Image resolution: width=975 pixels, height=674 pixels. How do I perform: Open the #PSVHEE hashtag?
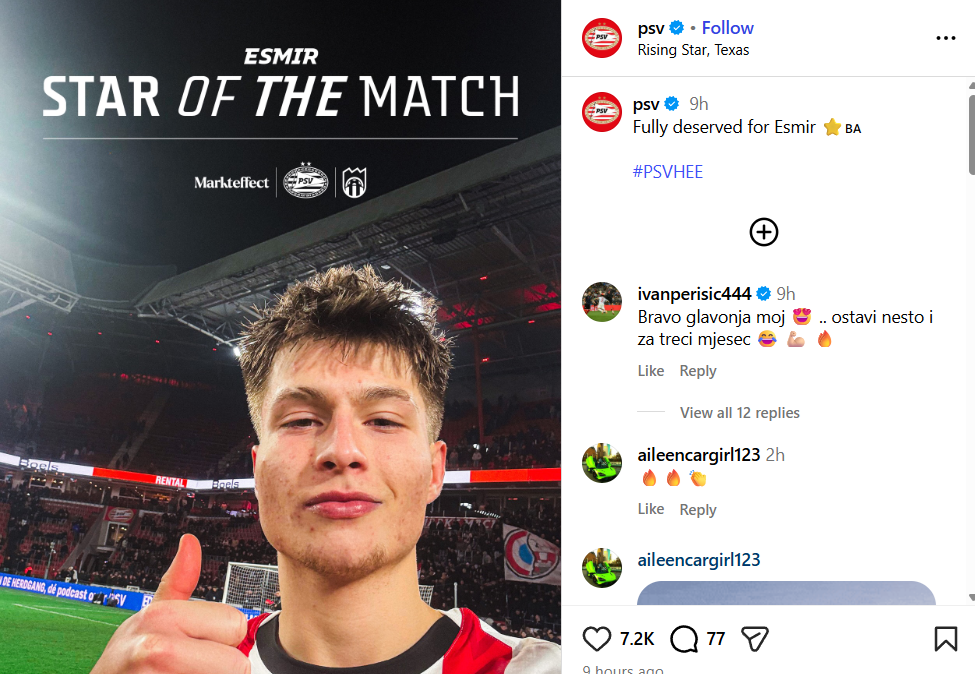pyautogui.click(x=667, y=172)
